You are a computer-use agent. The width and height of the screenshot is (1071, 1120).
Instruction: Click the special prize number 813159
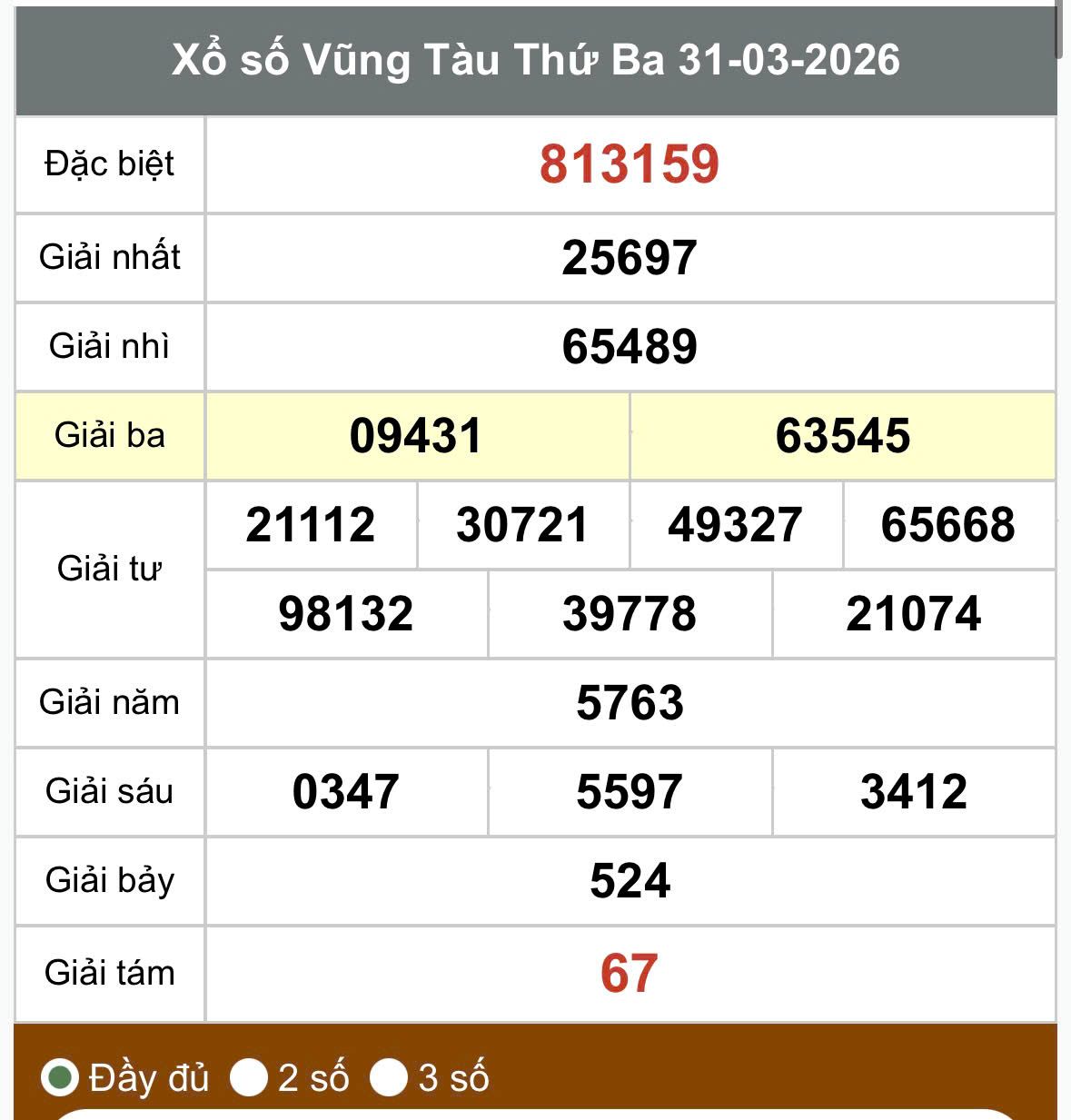tap(629, 165)
